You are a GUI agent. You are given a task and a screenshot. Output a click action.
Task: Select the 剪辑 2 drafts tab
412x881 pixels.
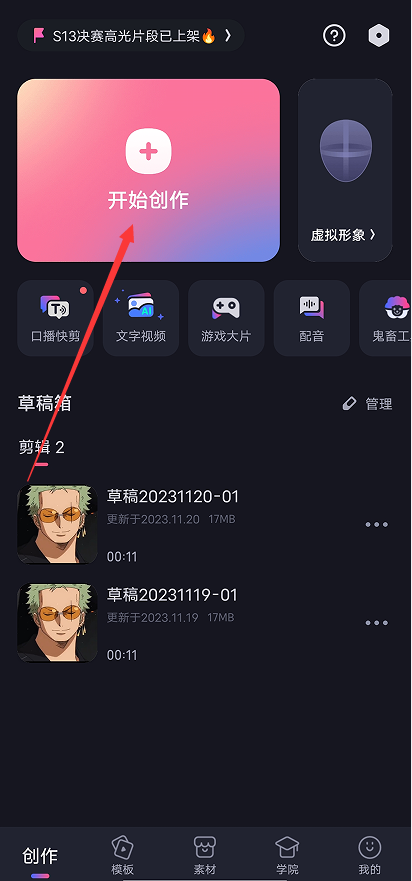[x=42, y=448]
